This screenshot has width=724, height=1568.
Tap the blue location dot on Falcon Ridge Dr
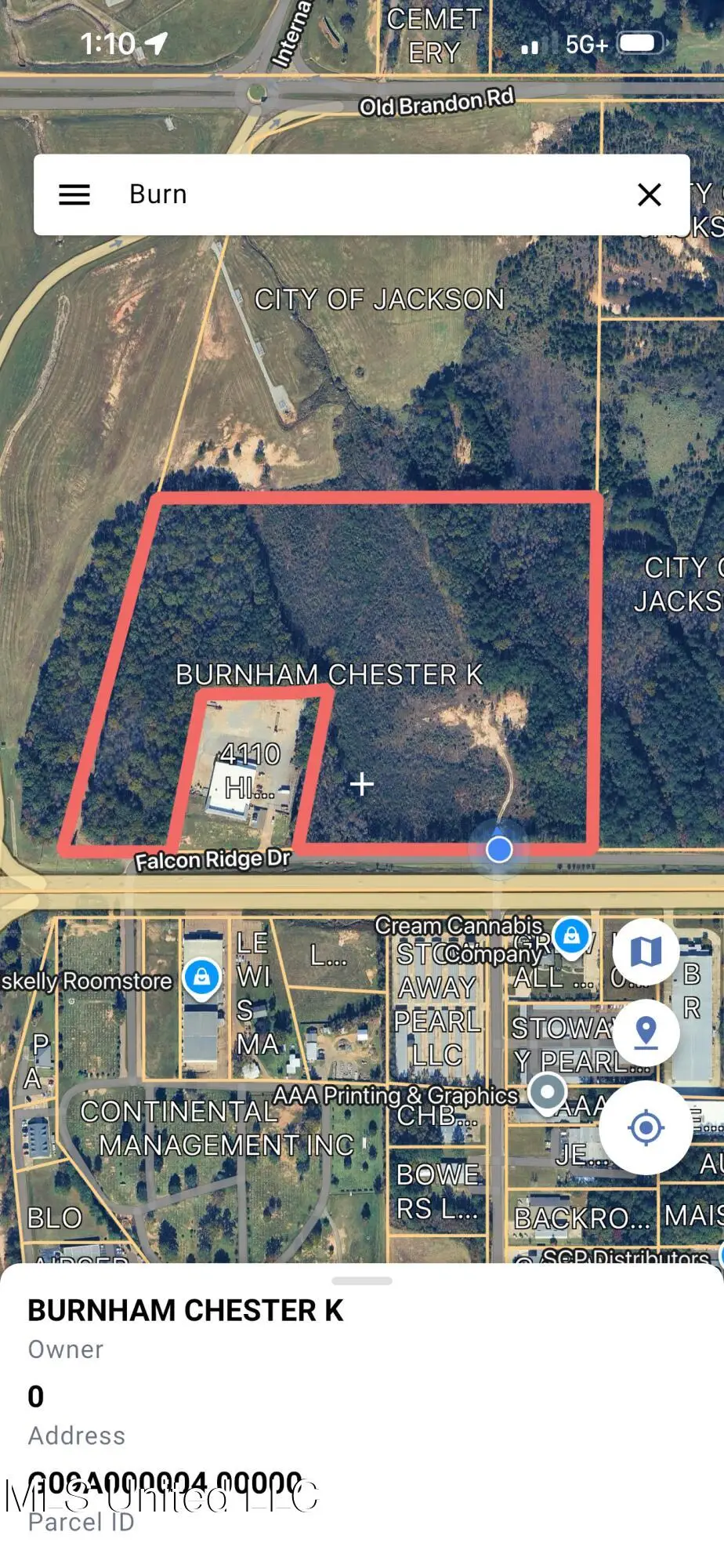[x=498, y=850]
